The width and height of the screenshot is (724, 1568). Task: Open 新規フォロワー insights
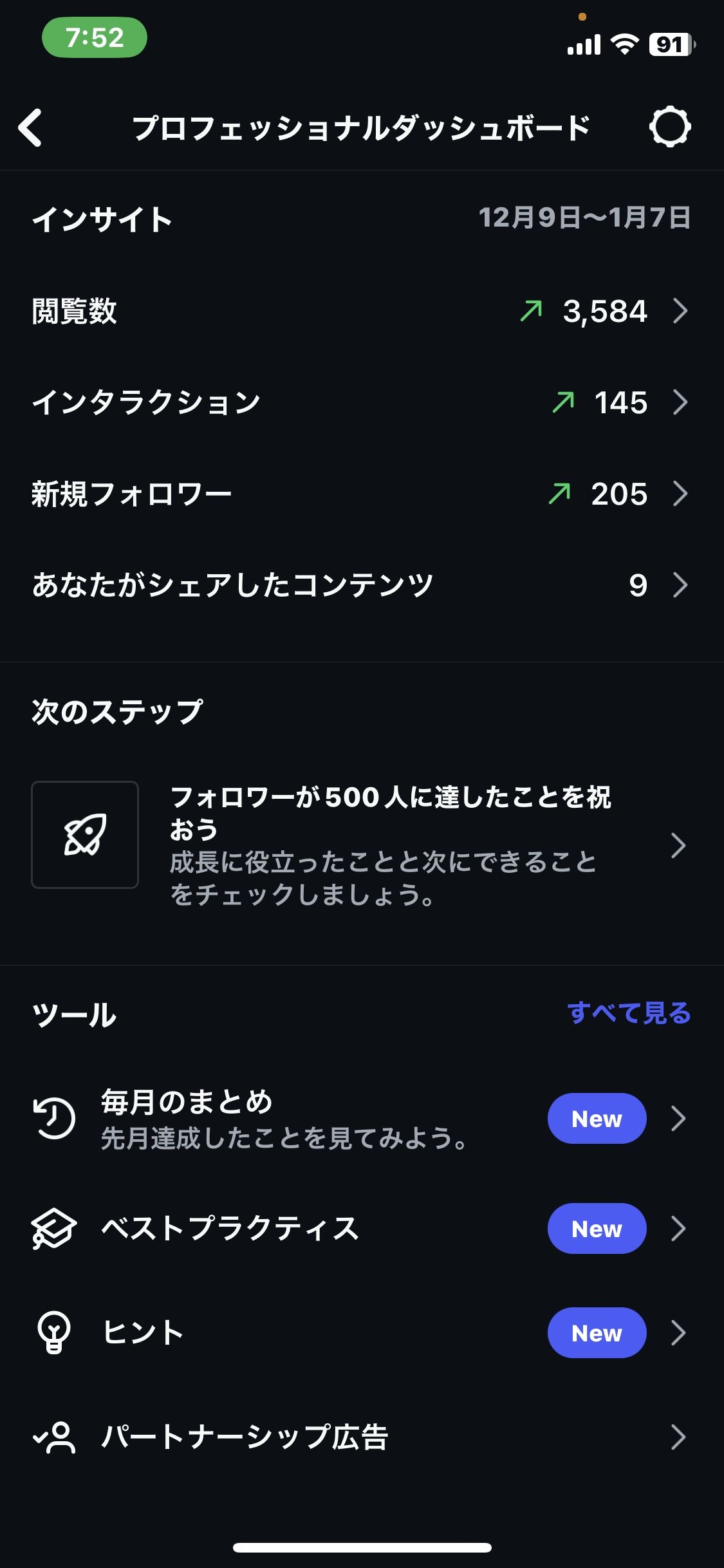tap(360, 494)
